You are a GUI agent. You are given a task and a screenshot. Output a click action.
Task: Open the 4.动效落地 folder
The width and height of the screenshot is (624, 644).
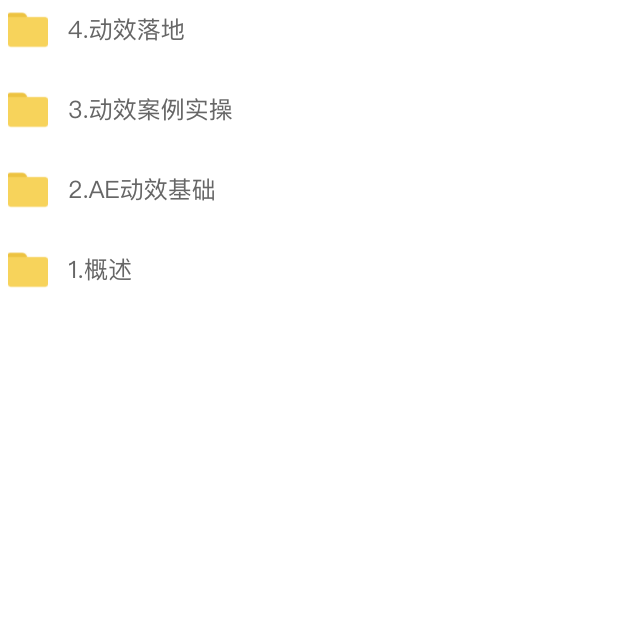point(125,30)
